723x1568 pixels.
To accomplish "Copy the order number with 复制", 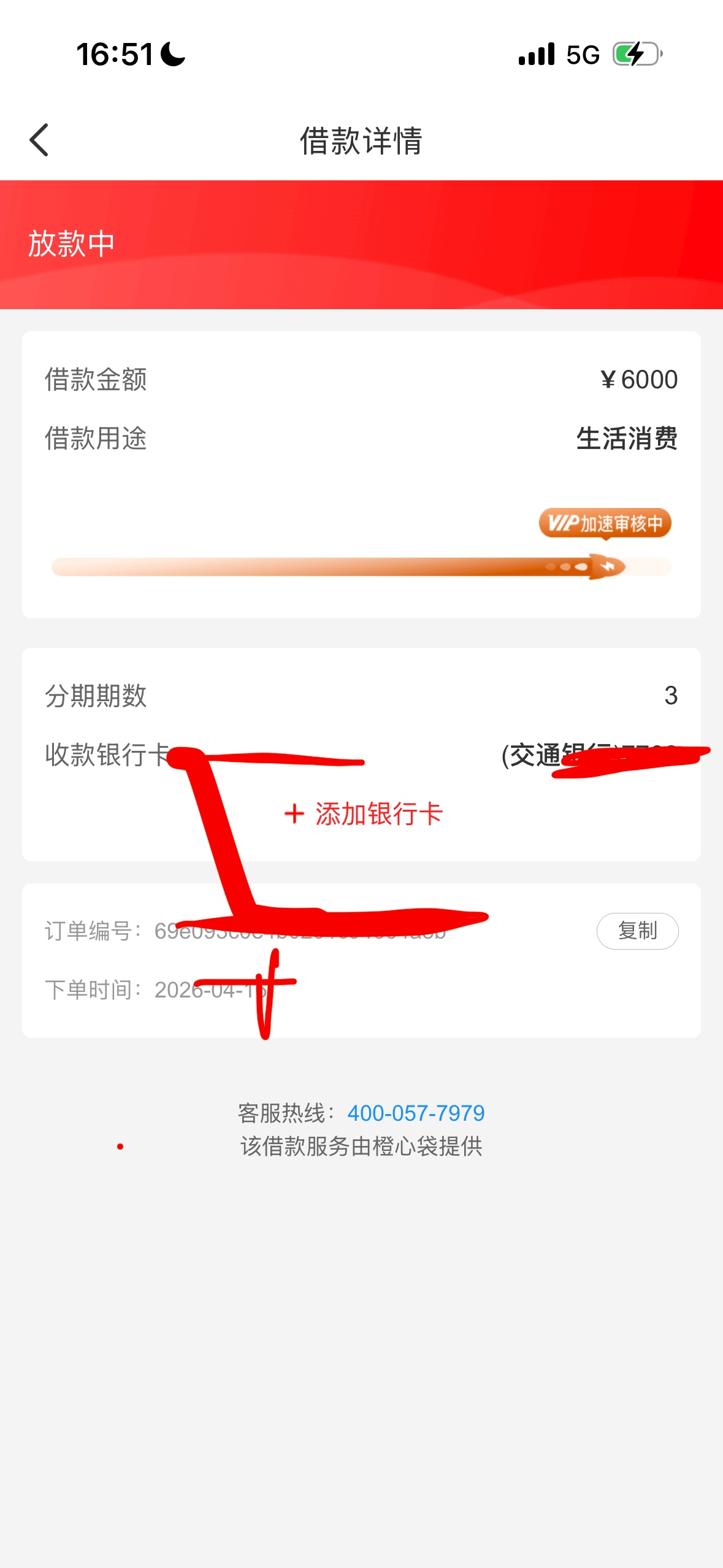I will coord(637,931).
